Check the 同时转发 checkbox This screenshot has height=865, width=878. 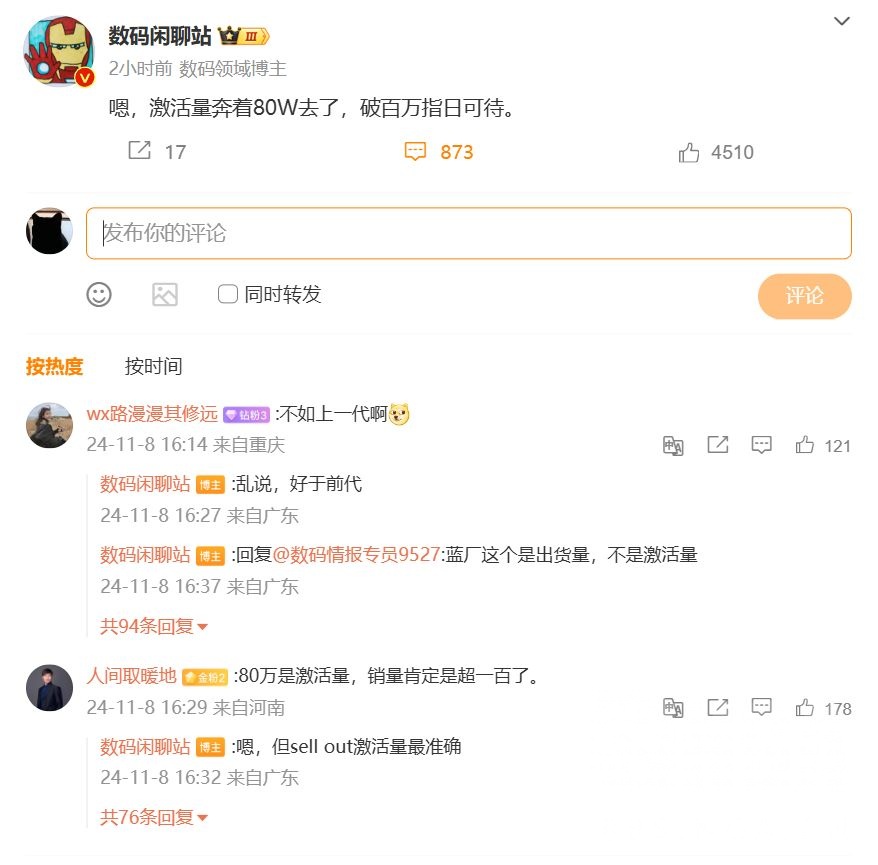point(228,294)
